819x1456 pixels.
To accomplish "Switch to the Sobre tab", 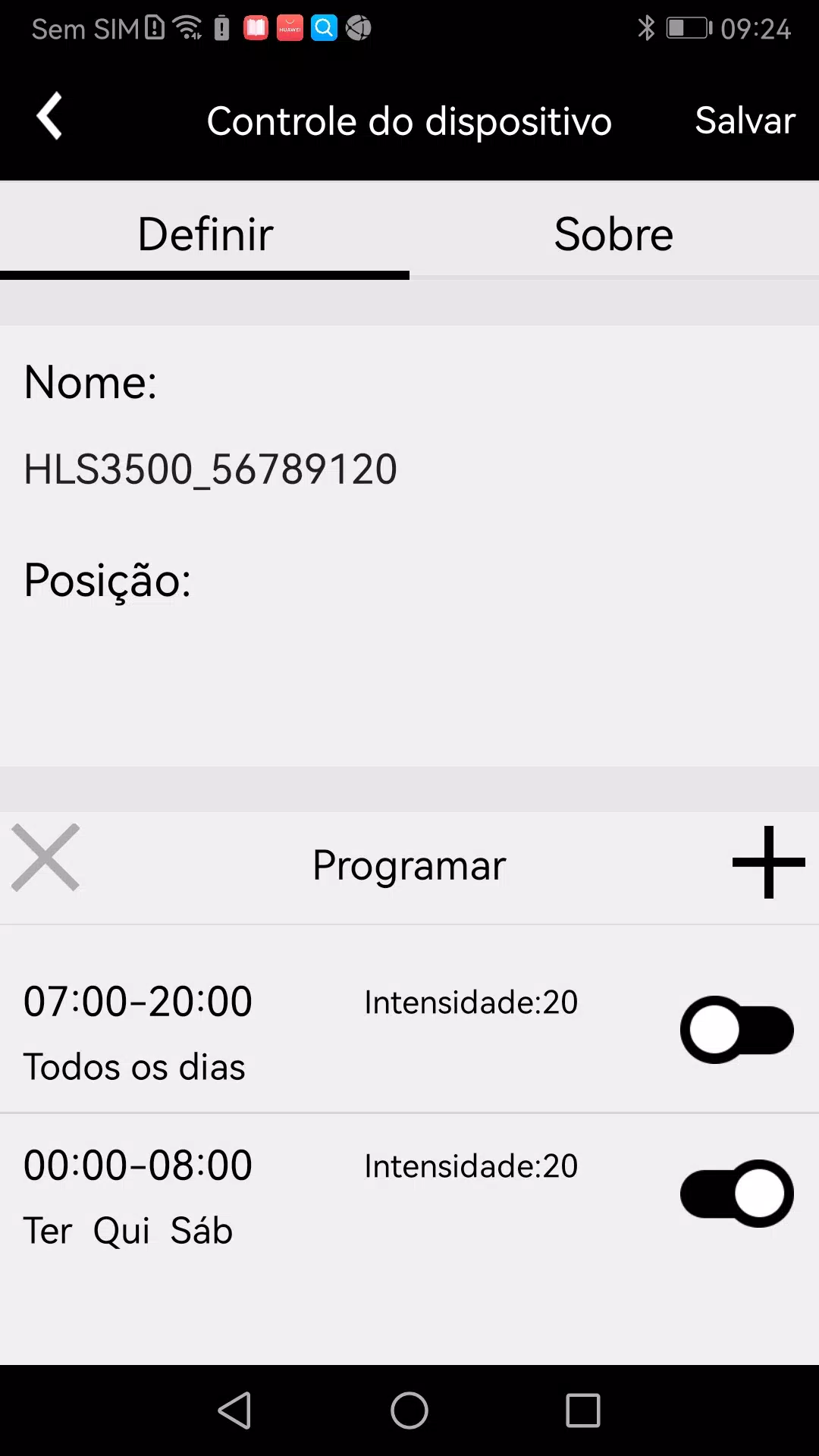I will [x=613, y=234].
